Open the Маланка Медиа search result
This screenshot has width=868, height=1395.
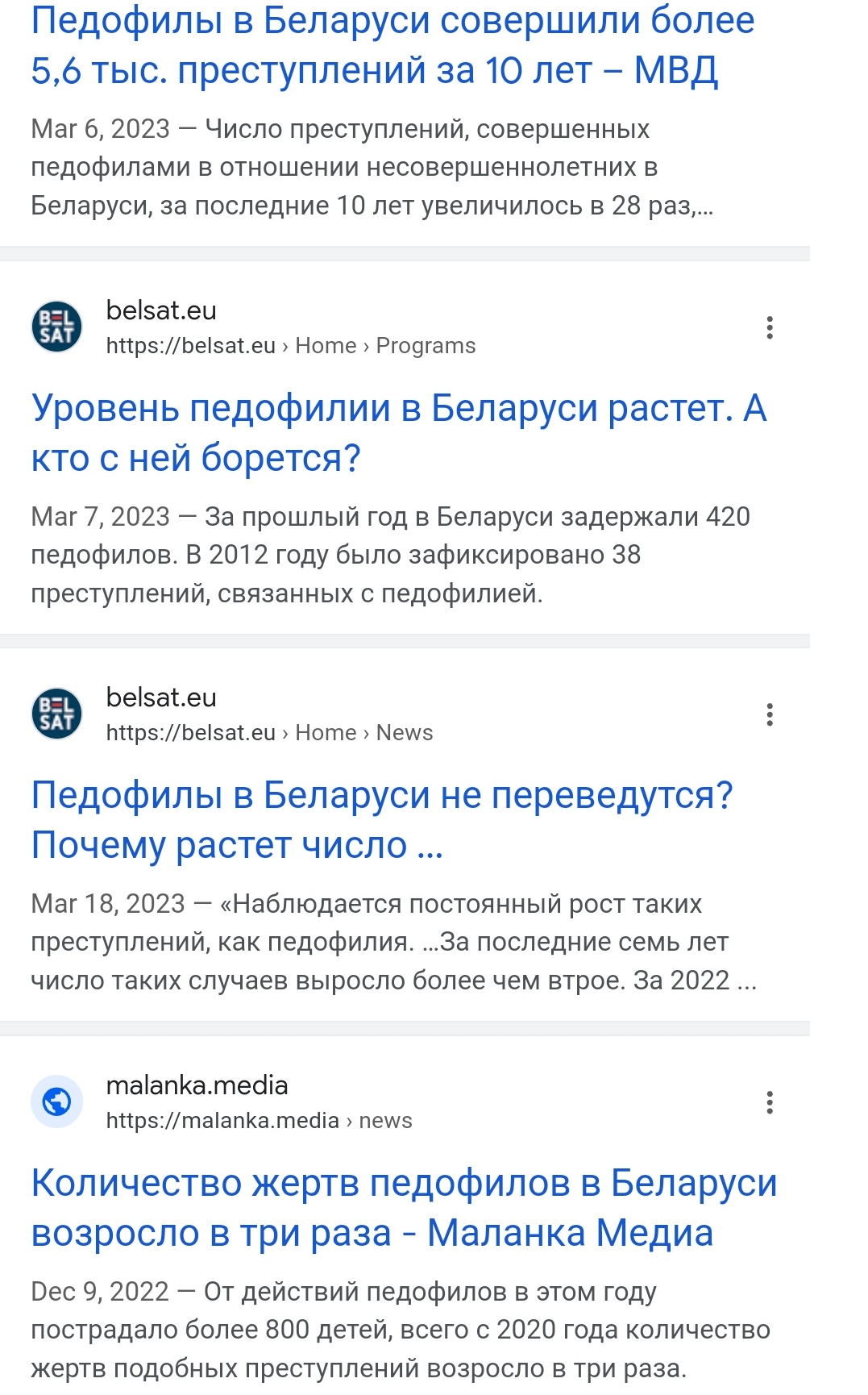point(403,1207)
